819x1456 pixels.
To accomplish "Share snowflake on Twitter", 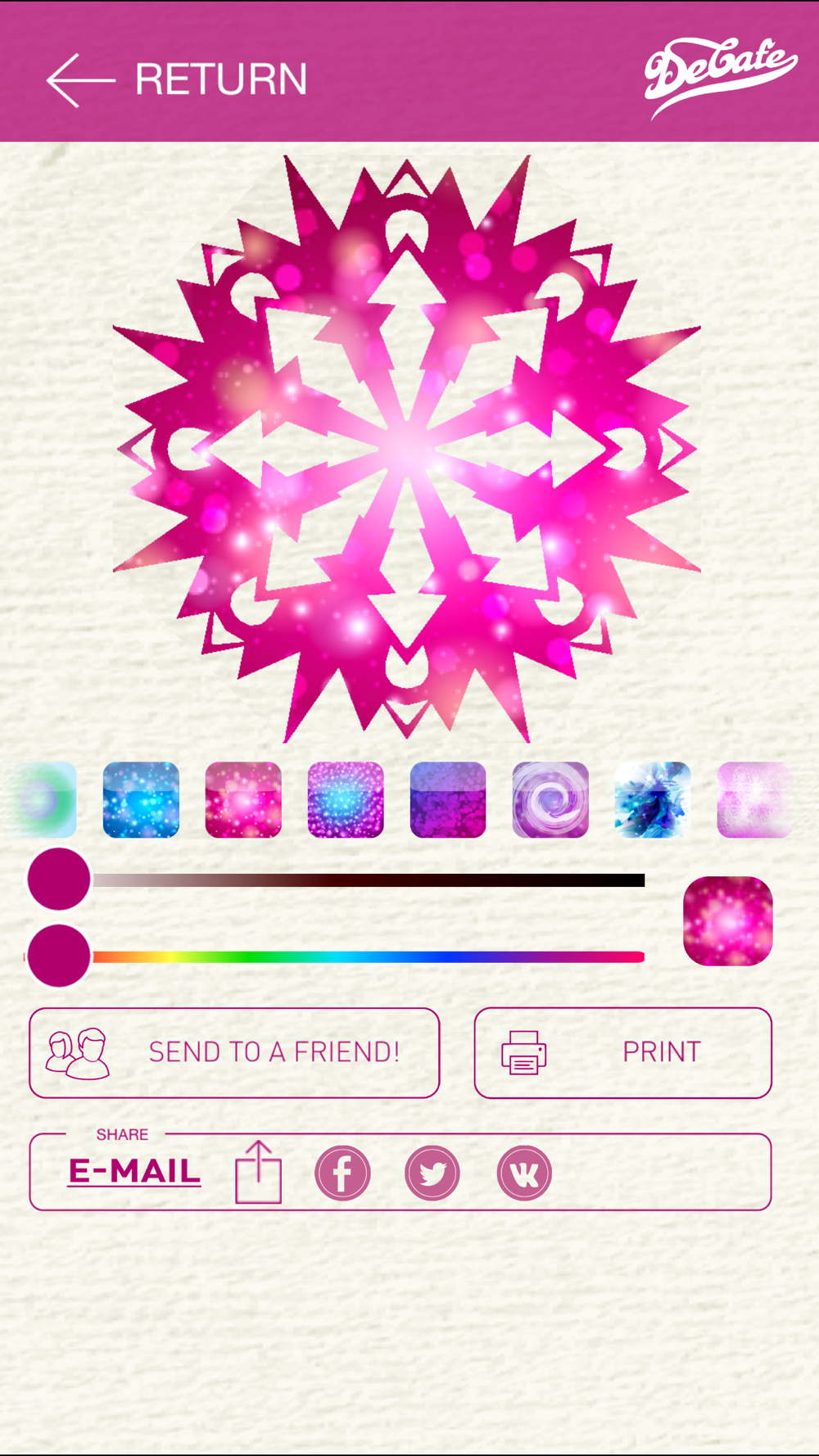I will (432, 1173).
